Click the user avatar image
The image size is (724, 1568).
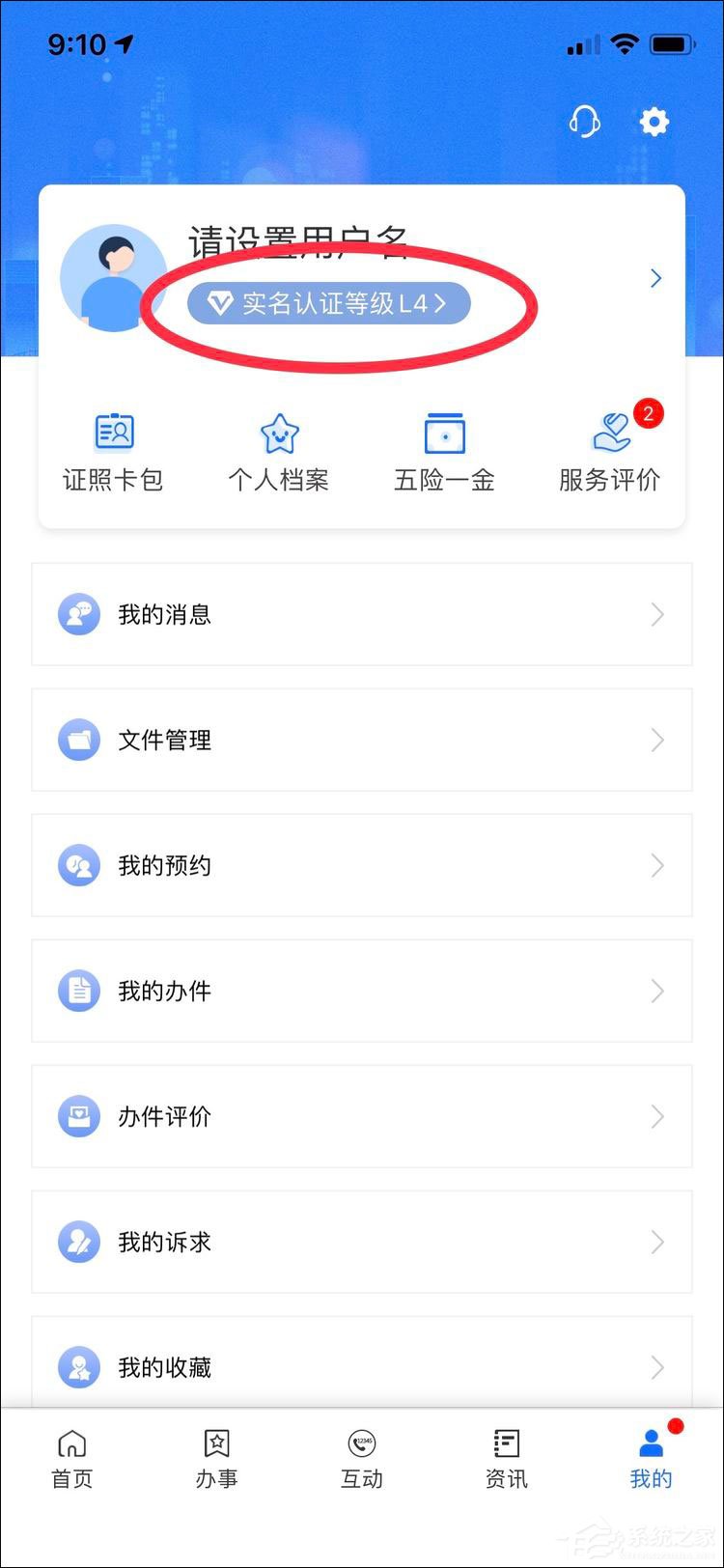(114, 277)
